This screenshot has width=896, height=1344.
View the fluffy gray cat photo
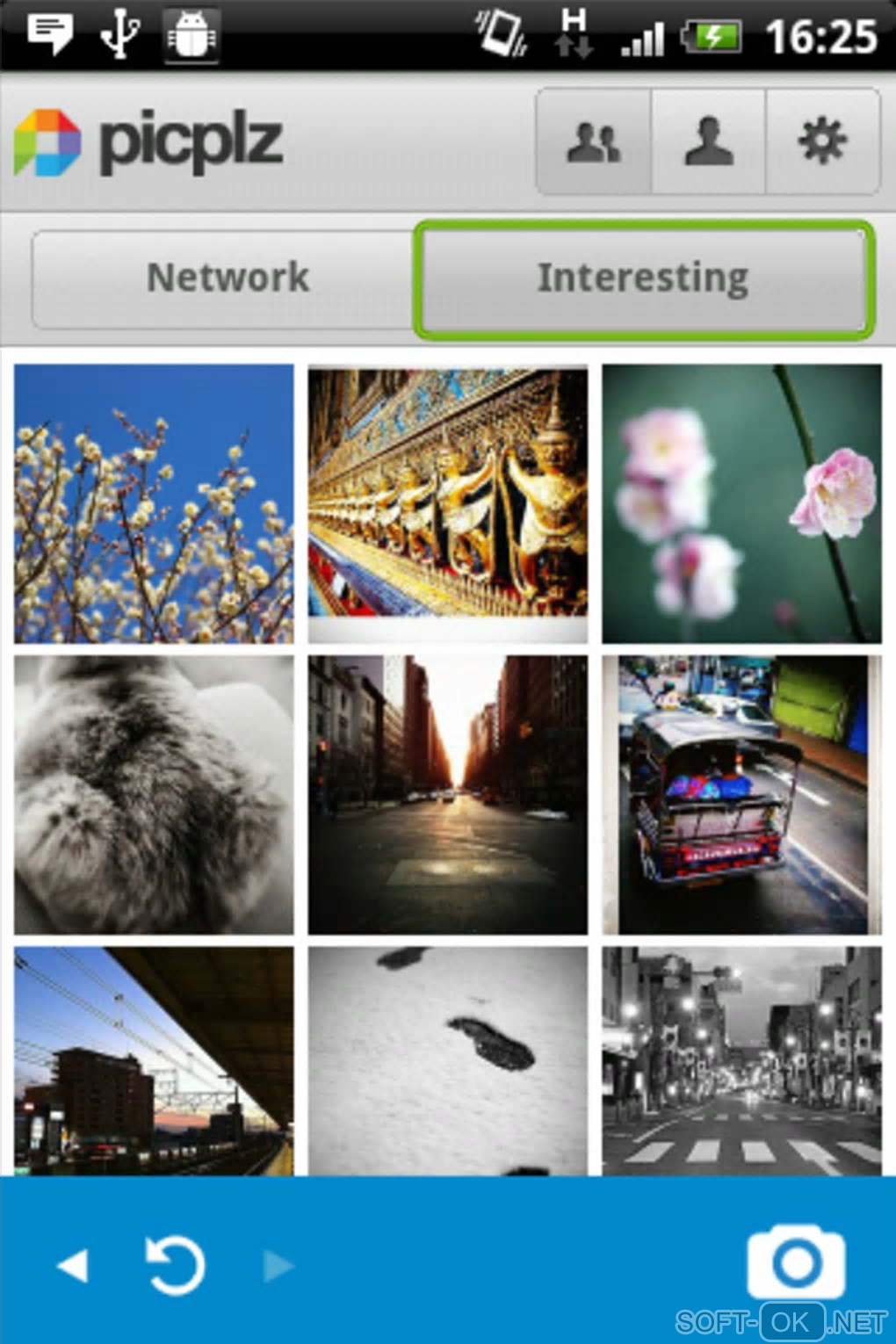tap(154, 794)
